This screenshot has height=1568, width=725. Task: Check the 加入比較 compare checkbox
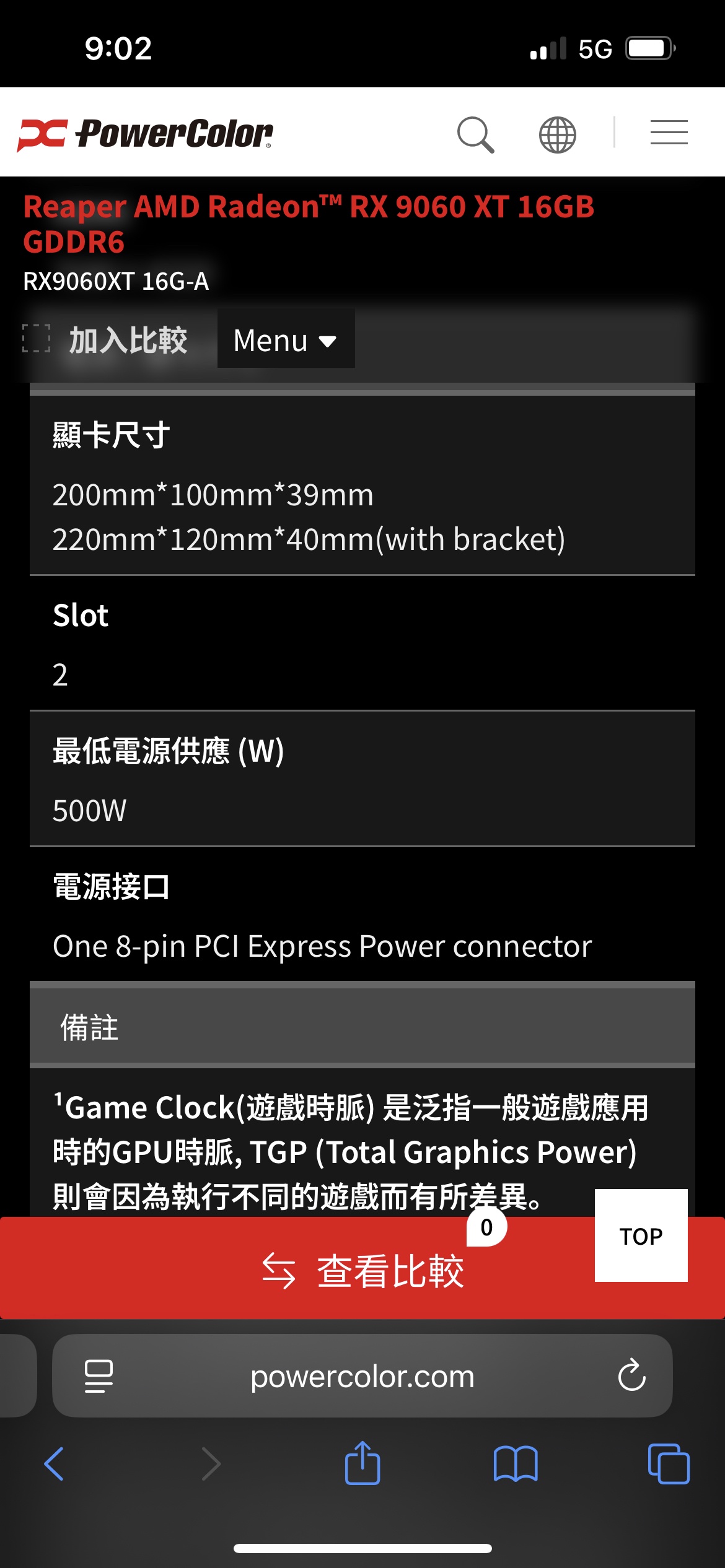pos(36,339)
